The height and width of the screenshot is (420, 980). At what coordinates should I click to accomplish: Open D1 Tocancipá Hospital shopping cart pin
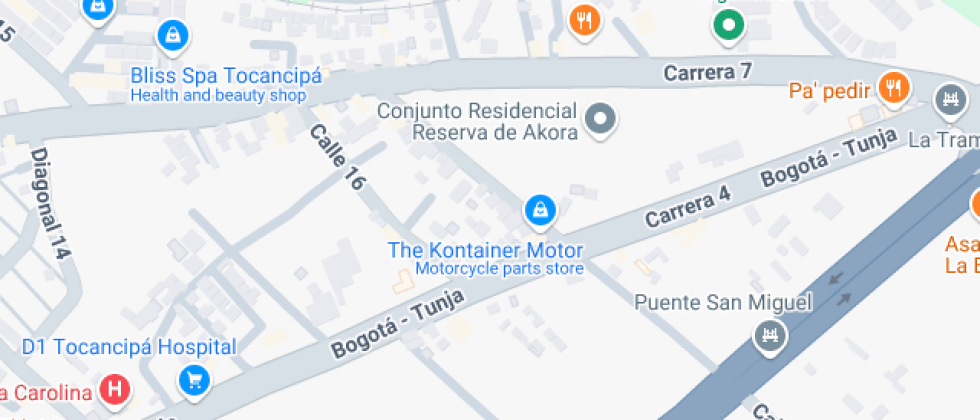pos(194,379)
